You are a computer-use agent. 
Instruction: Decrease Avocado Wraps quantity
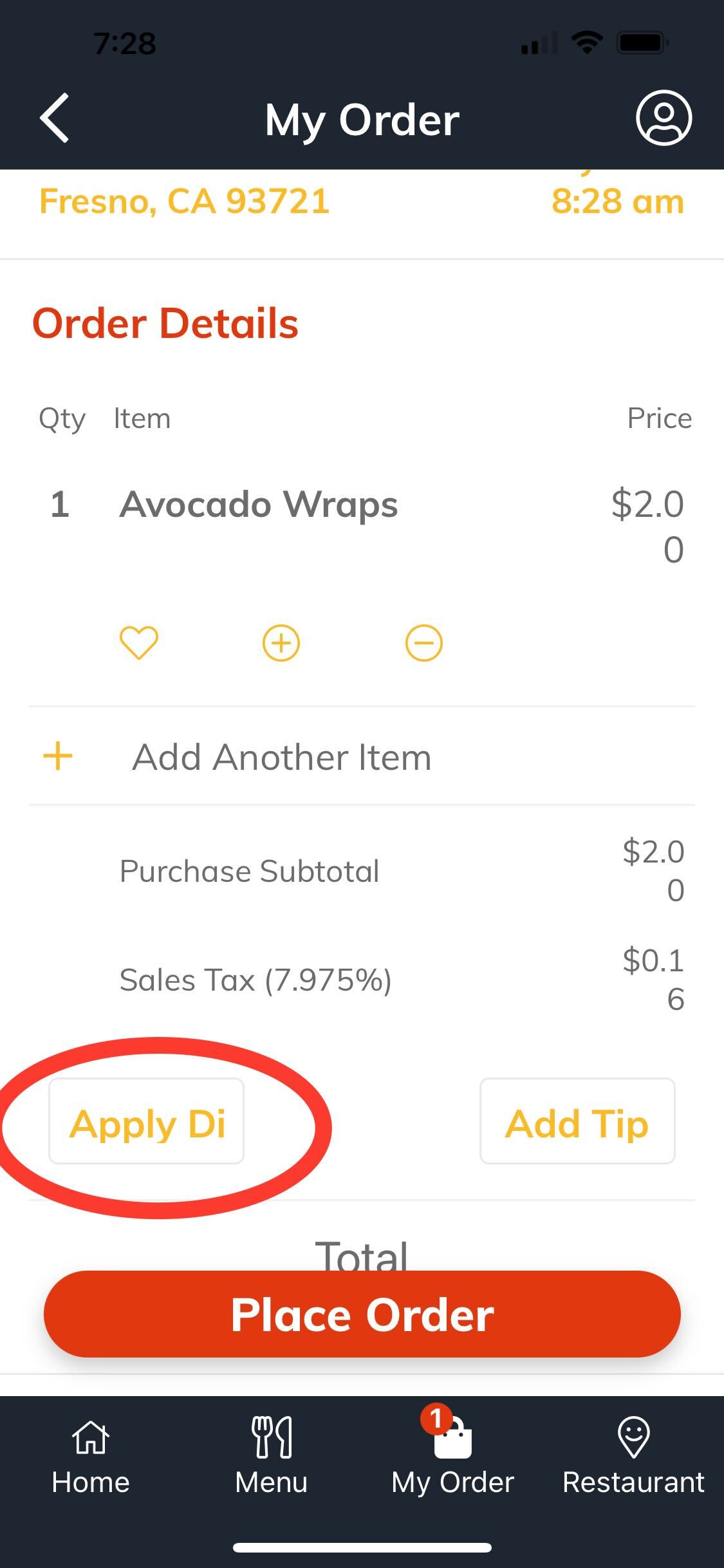coord(423,643)
